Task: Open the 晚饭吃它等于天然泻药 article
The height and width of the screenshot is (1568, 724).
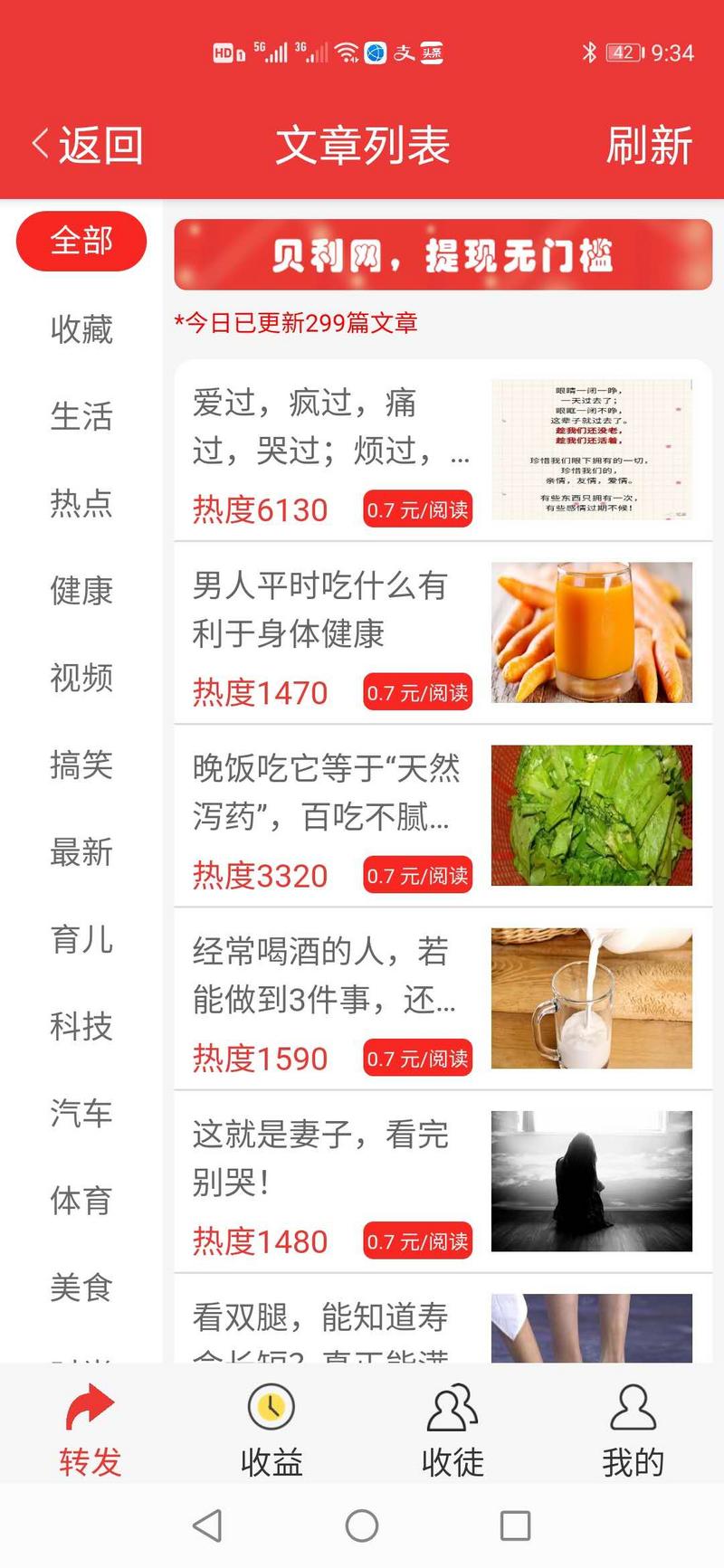Action: [x=326, y=793]
